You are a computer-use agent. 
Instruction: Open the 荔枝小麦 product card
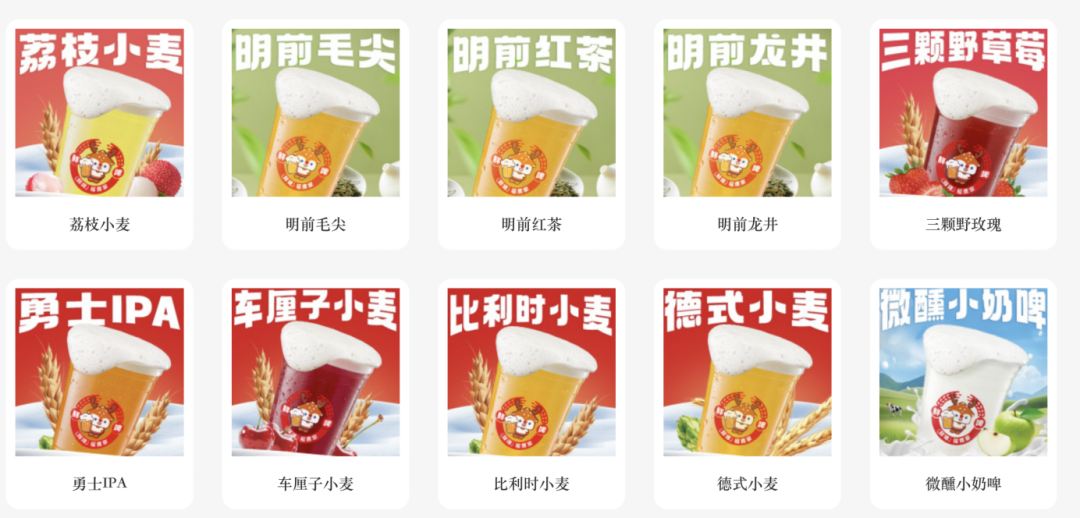99,133
